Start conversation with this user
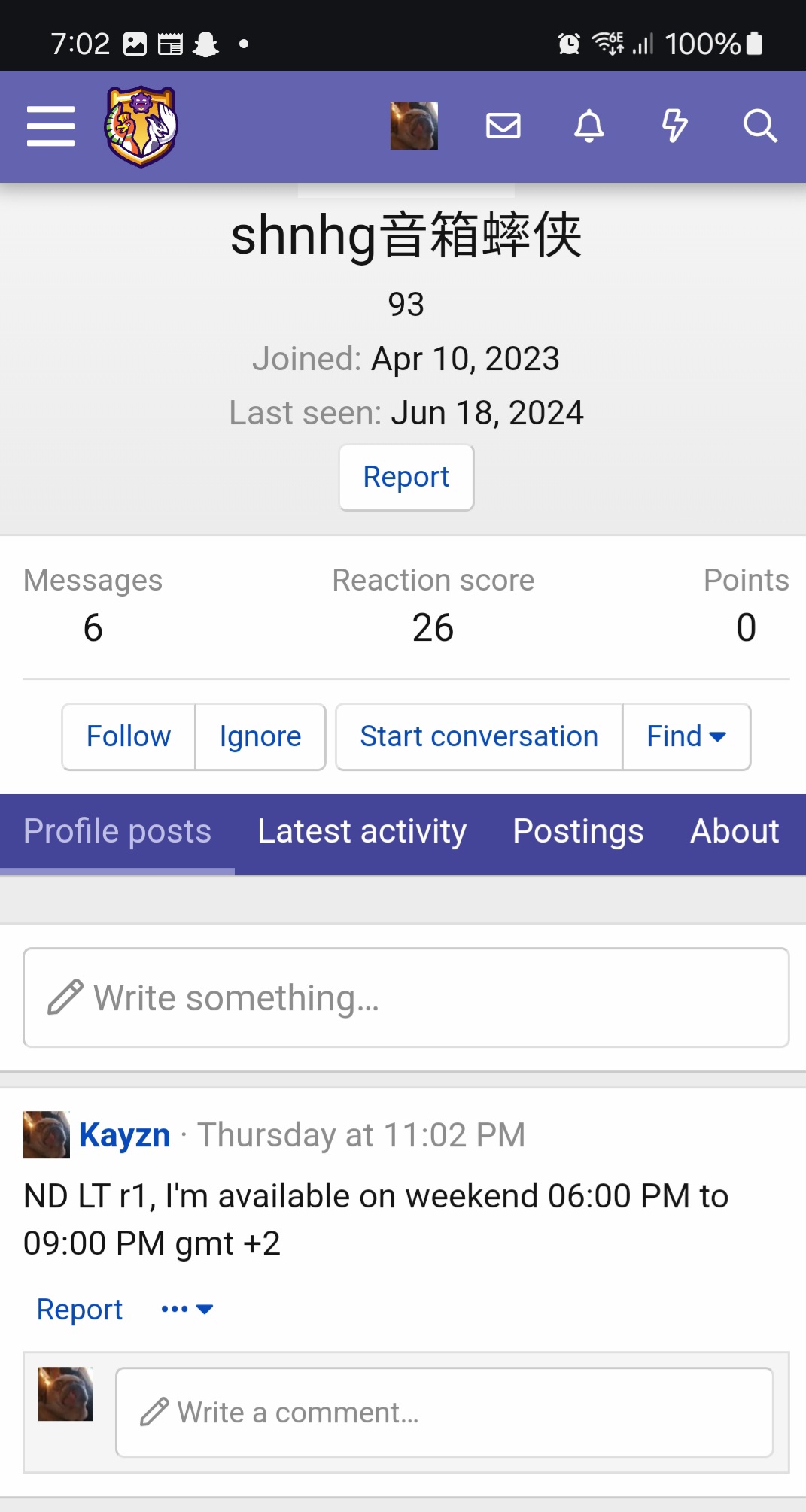Screen dimensions: 806x1512 click(x=479, y=736)
